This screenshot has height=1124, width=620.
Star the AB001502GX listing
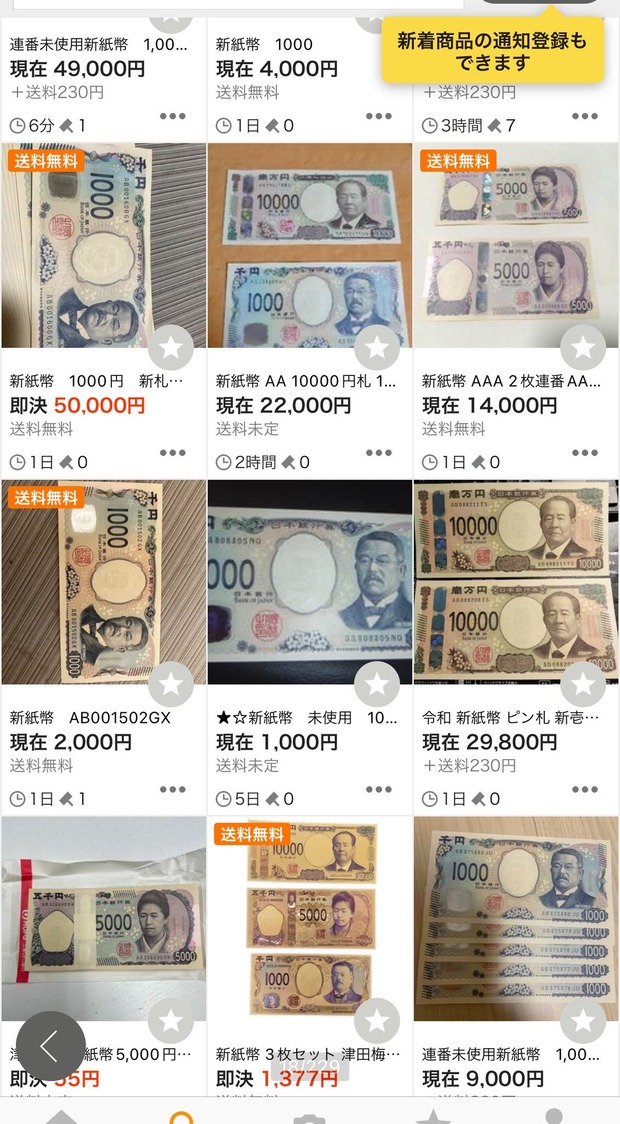(171, 684)
